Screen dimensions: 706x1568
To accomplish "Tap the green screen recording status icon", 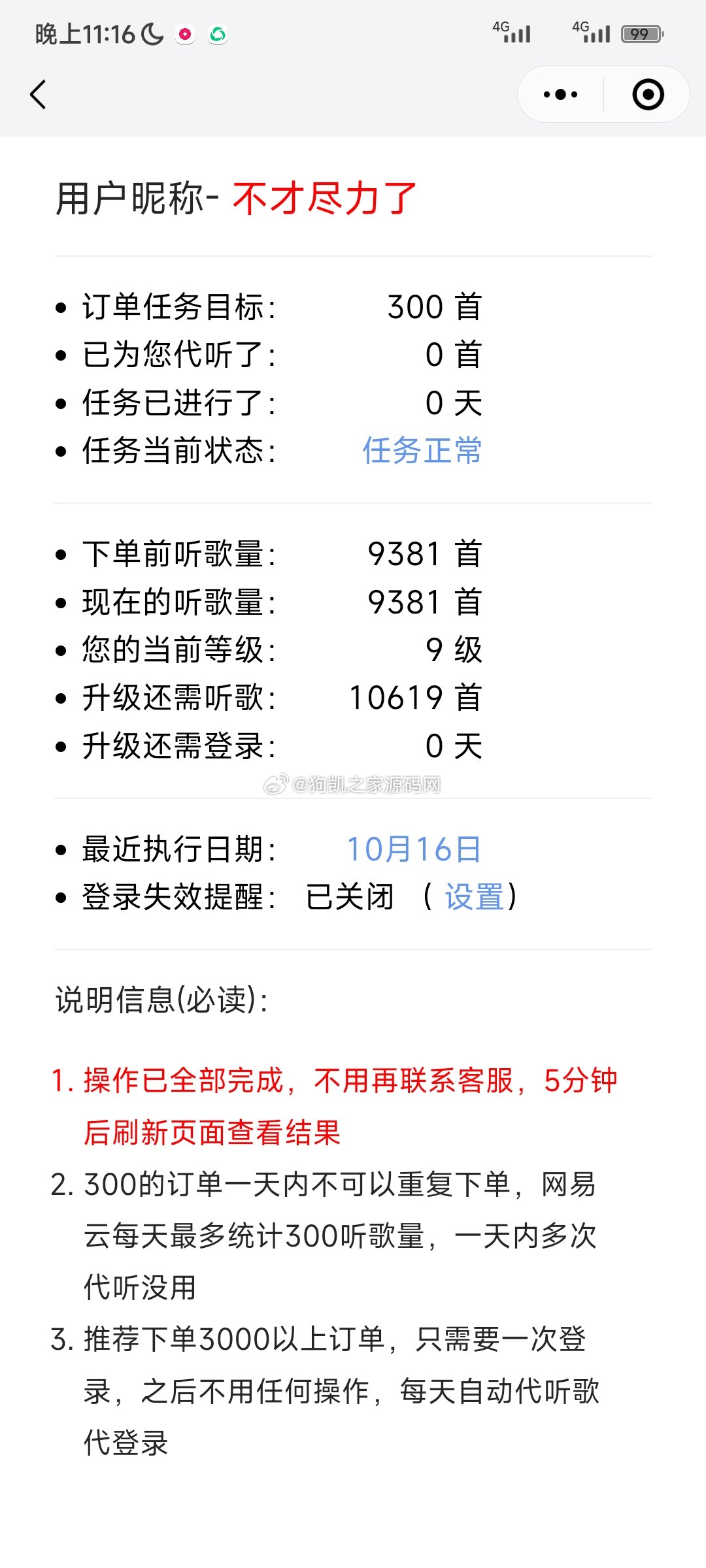I will pyautogui.click(x=217, y=35).
